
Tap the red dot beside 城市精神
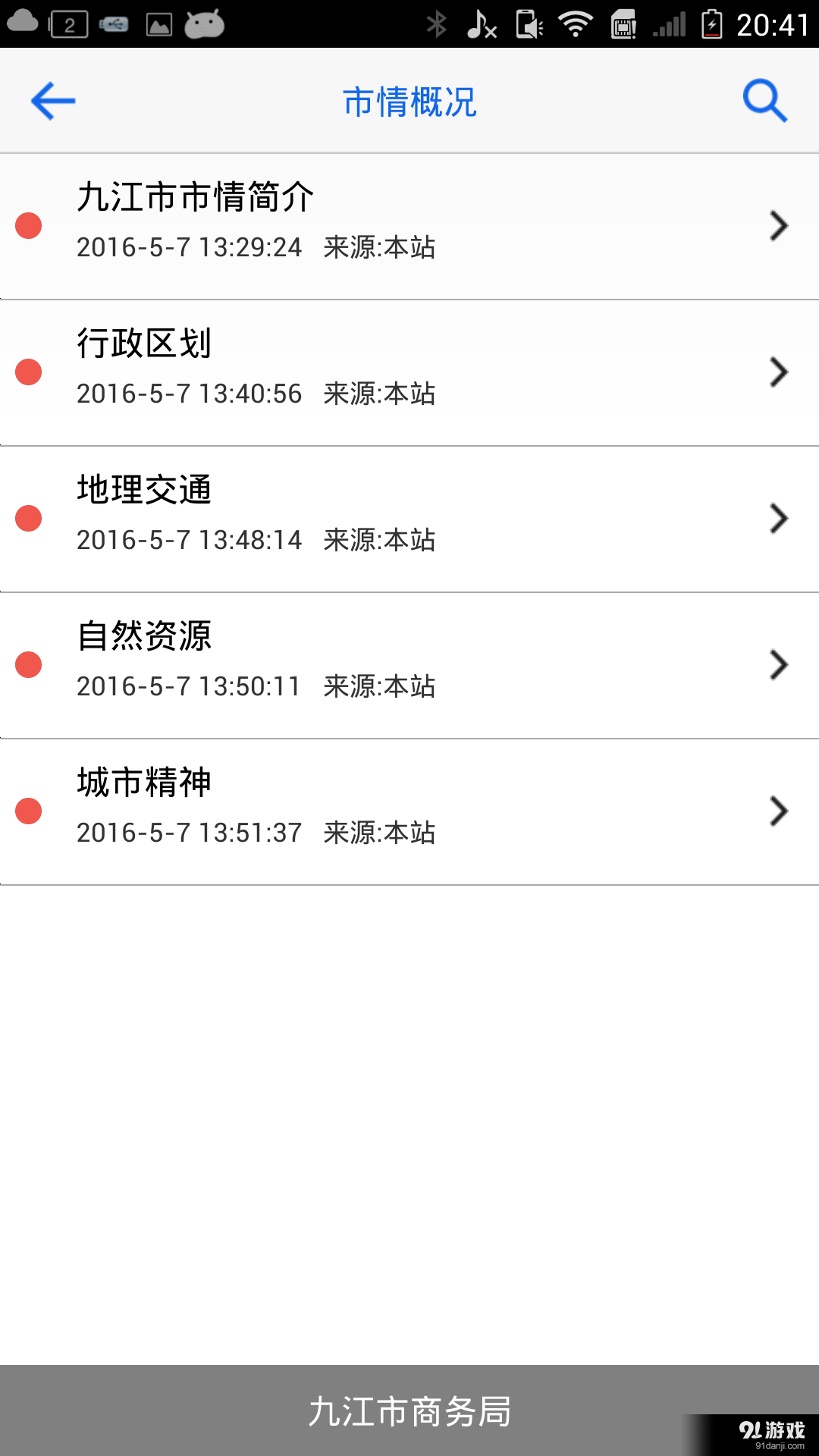coord(29,810)
